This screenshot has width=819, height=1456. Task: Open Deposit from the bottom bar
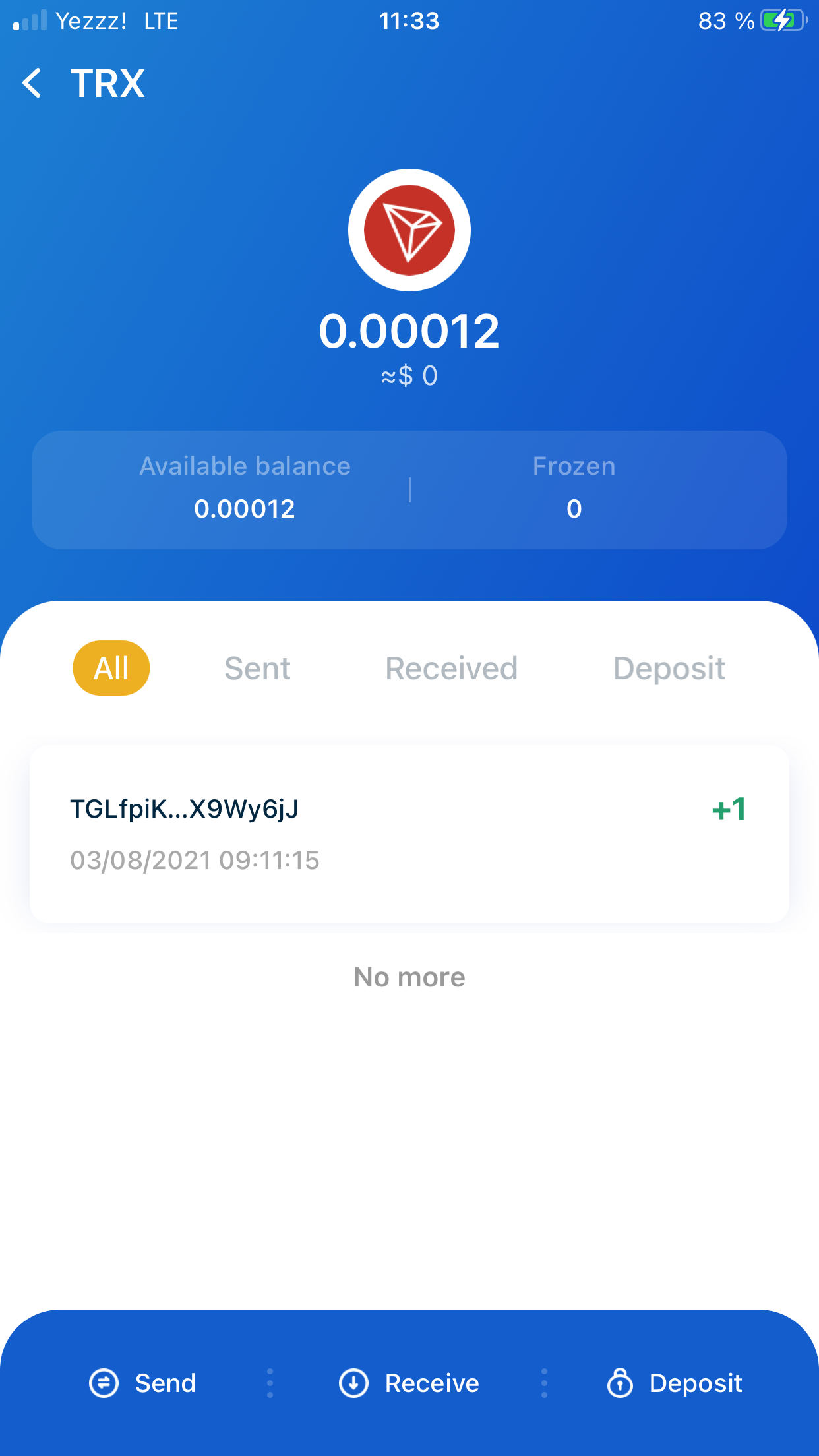pos(674,1383)
